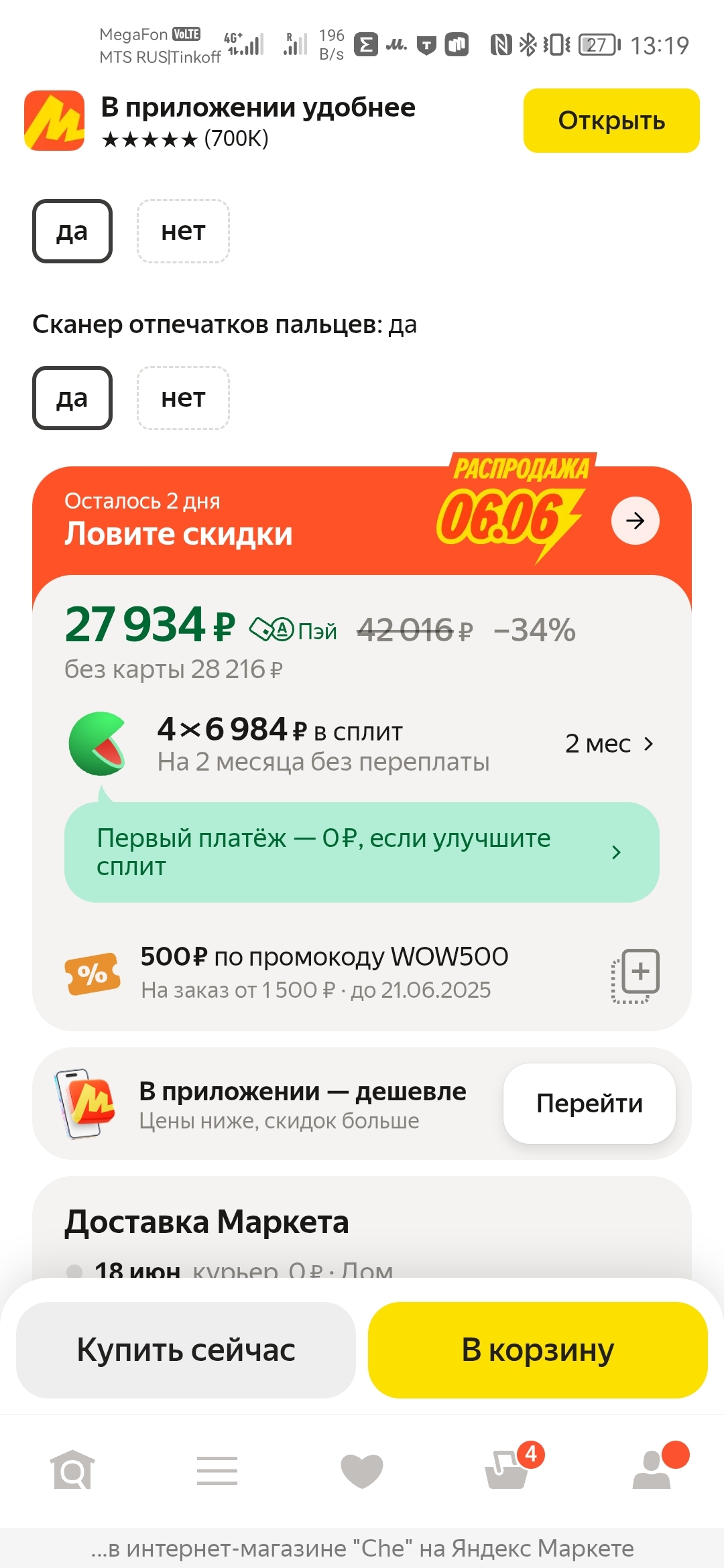Open split payment 2 мес options
This screenshot has width=724, height=1568.
click(608, 744)
